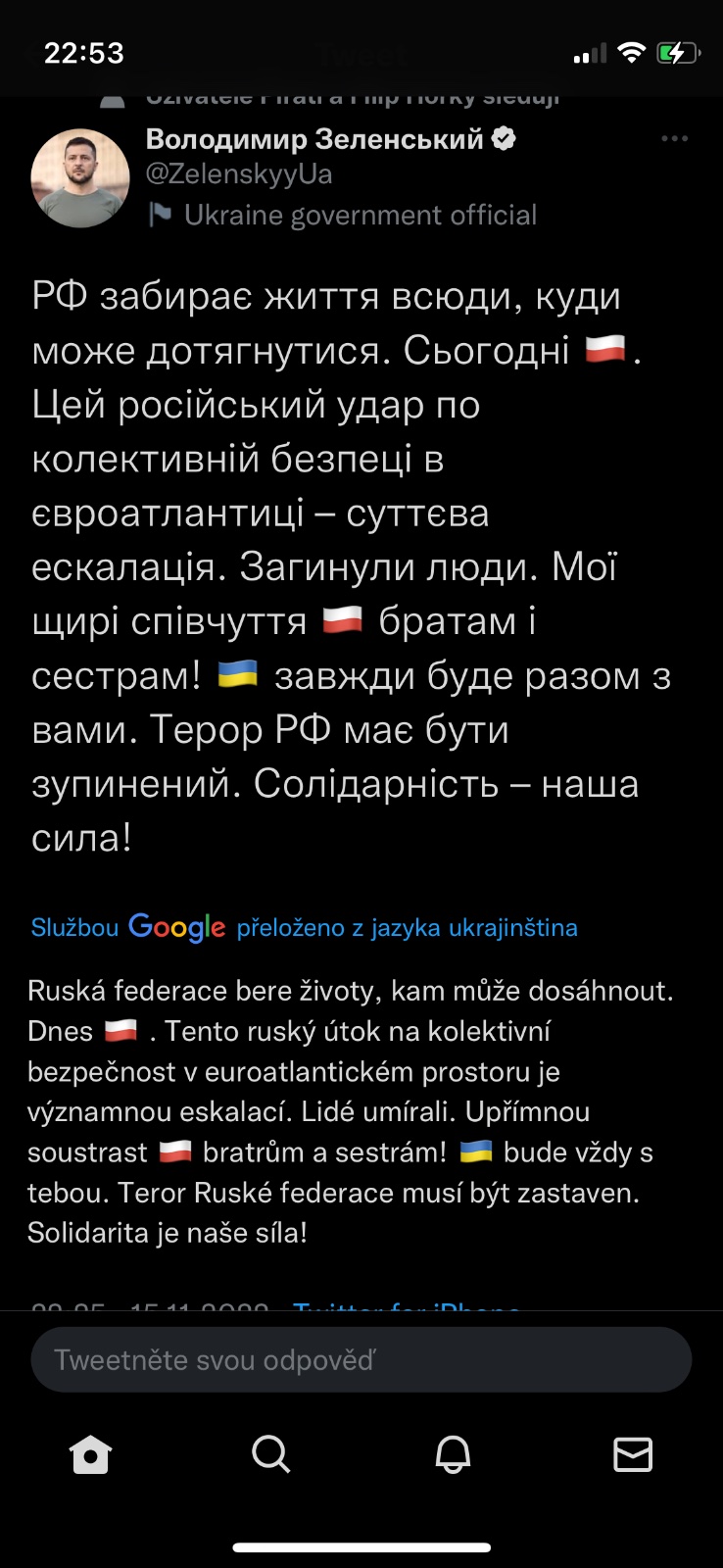The height and width of the screenshot is (1568, 723).
Task: Open Володимир Зеленський's profile picture
Action: (80, 178)
